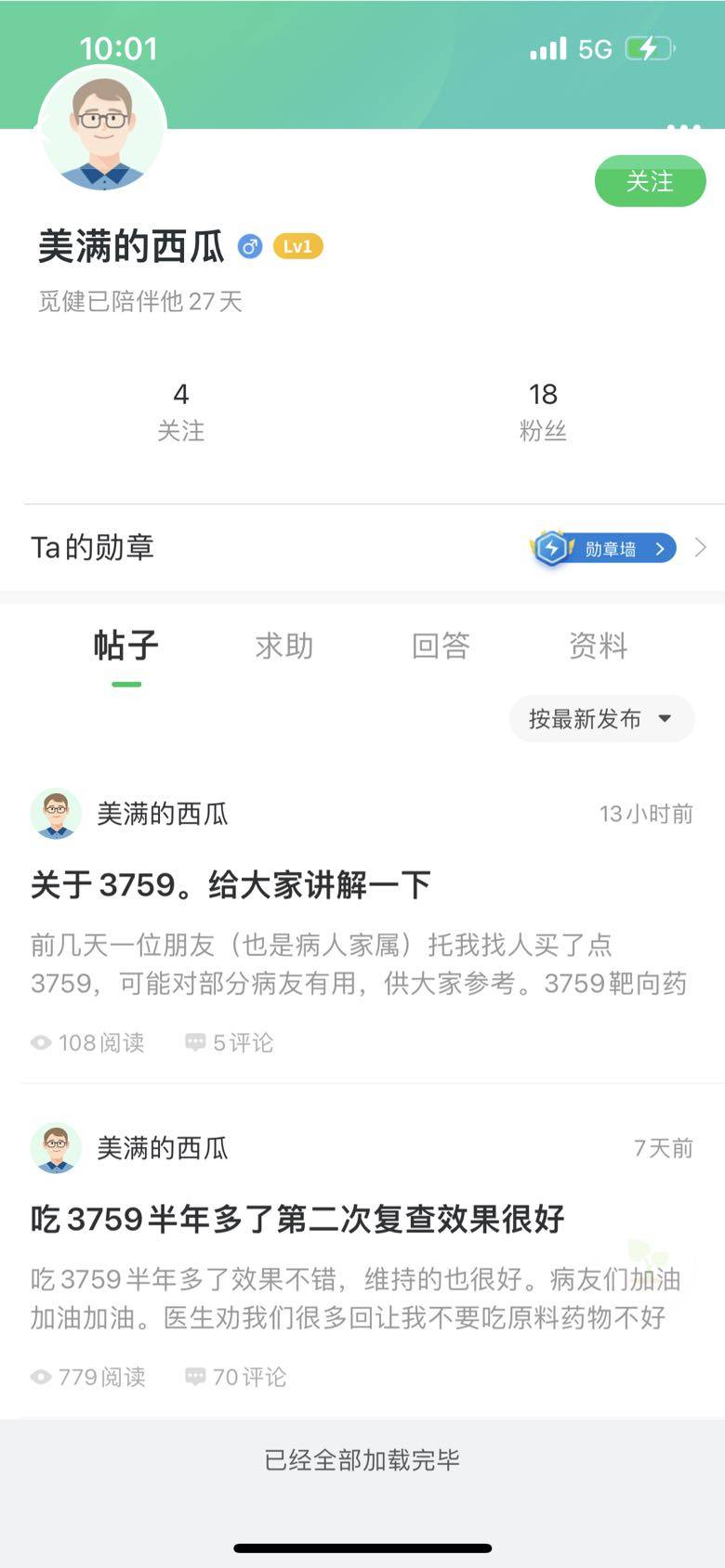View the 70评论 comments on second post

pos(236,1377)
